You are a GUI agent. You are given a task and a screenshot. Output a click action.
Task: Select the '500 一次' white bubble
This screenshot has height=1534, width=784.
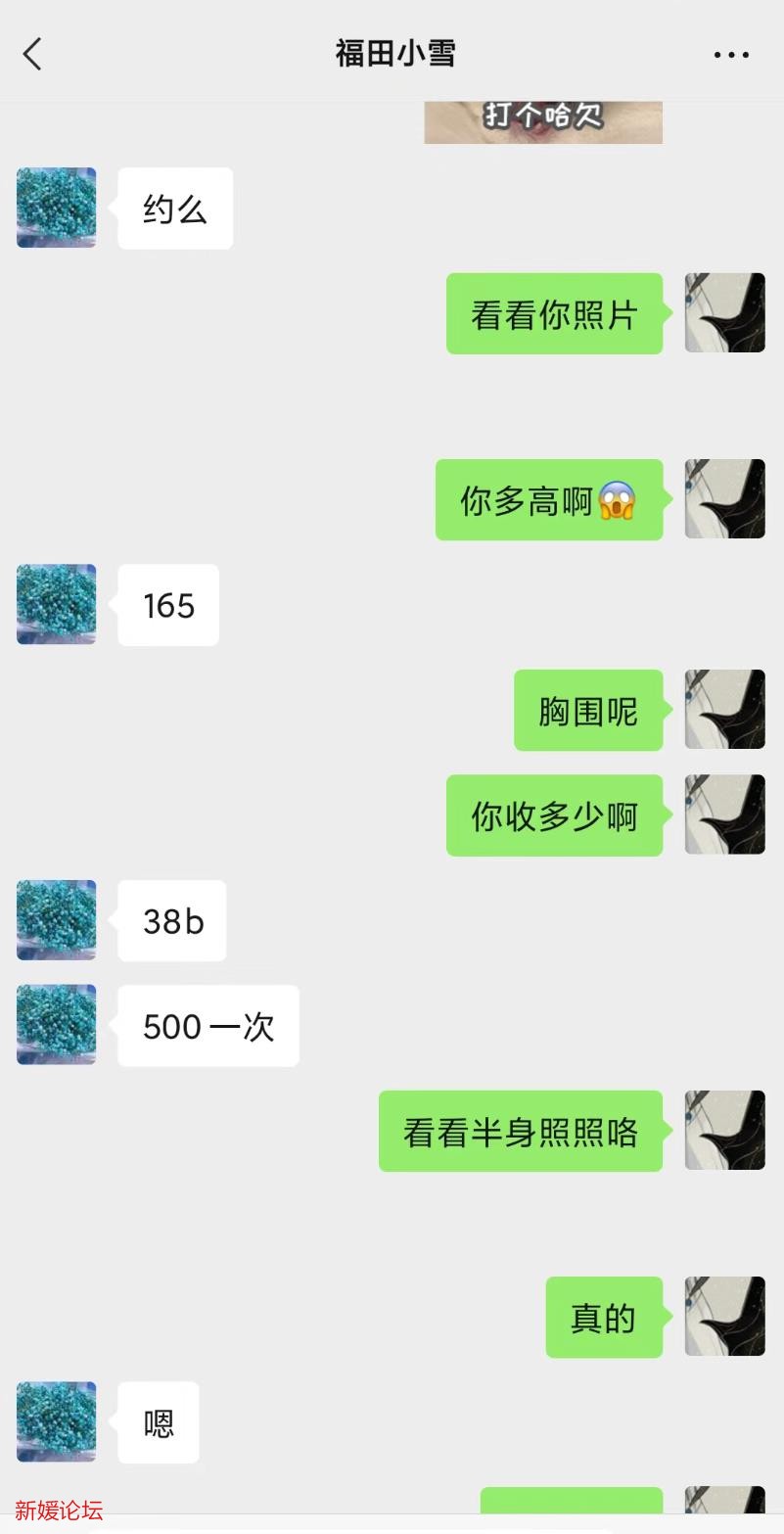coord(208,1025)
